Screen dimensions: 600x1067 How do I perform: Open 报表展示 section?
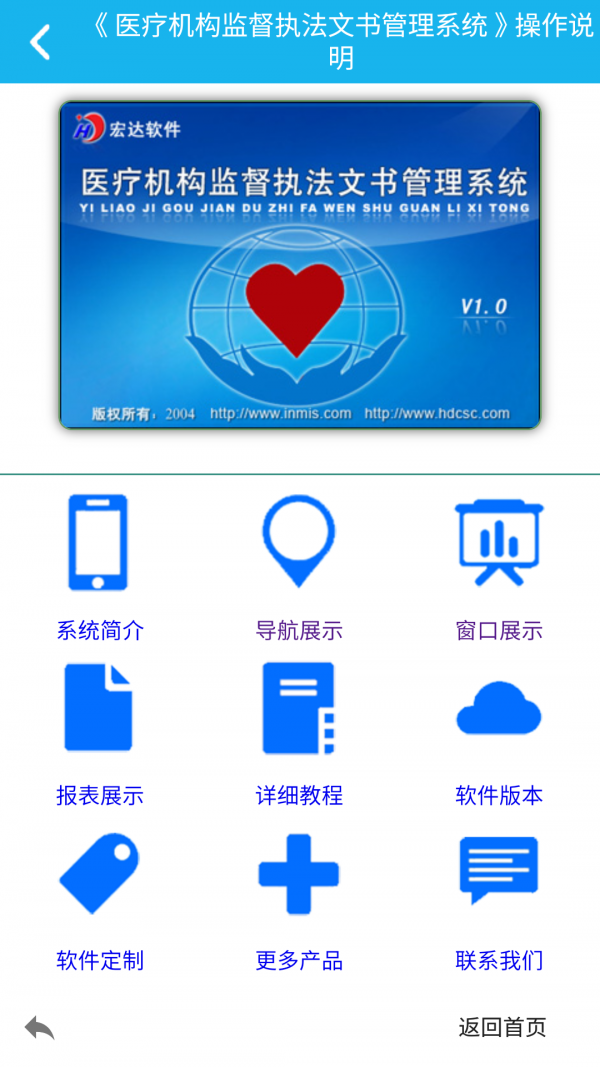(99, 734)
